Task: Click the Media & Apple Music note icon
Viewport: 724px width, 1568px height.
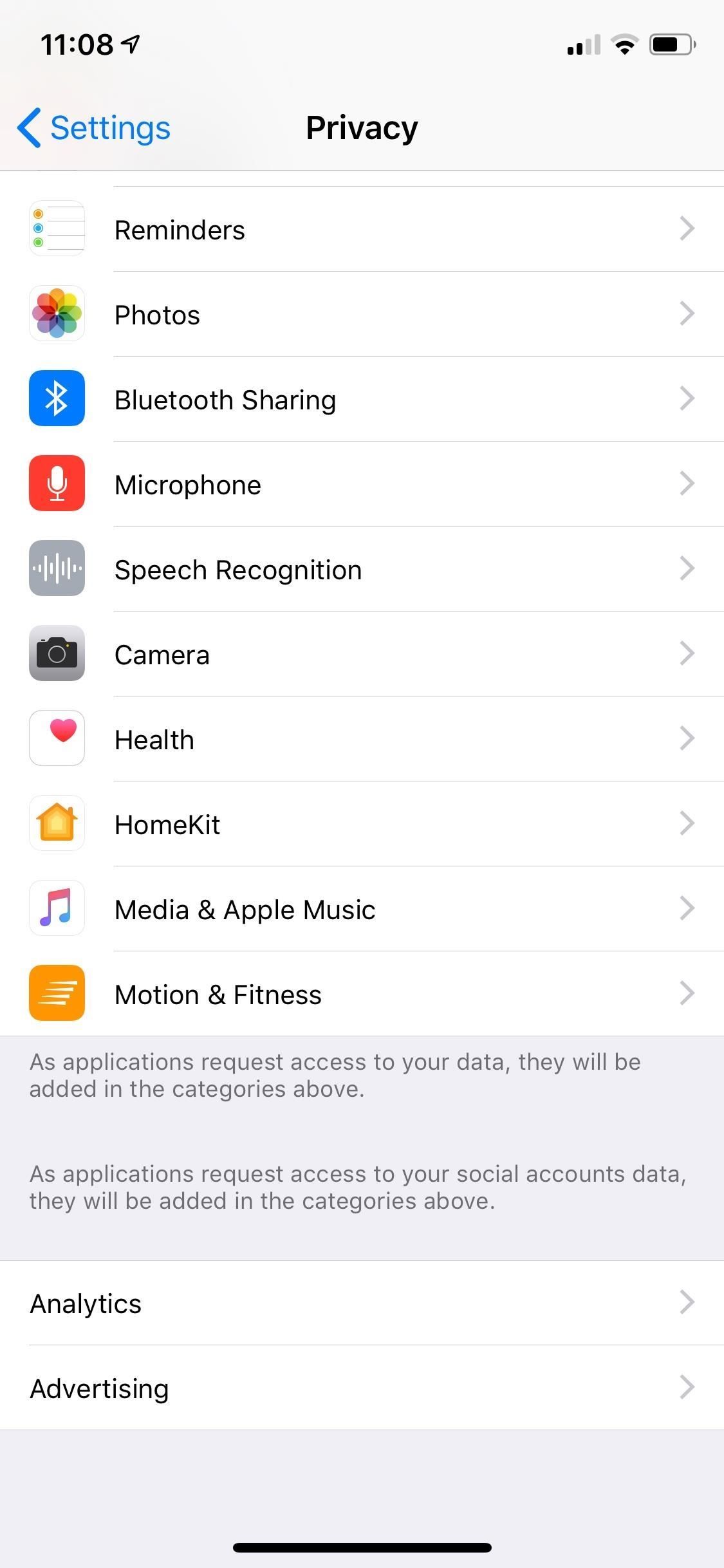Action: click(57, 908)
